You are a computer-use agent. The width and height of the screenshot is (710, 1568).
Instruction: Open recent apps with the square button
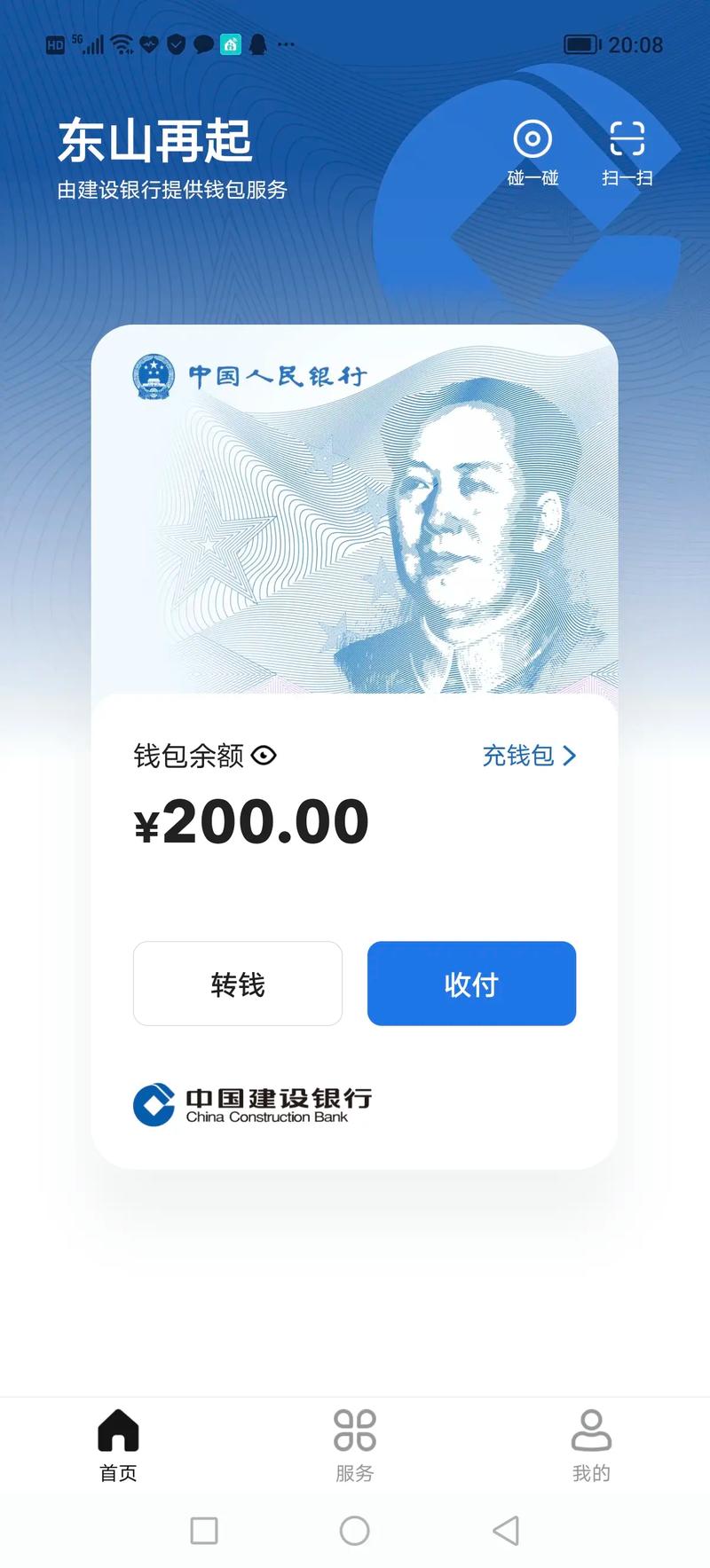coord(204,1530)
